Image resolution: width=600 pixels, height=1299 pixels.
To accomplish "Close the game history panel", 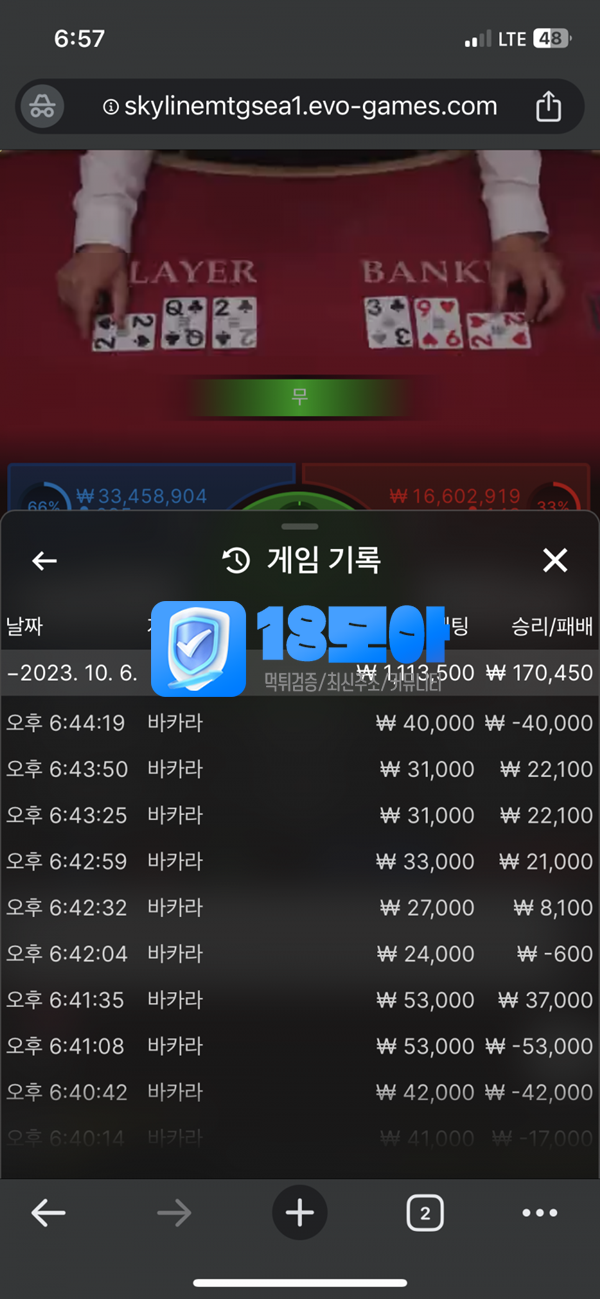I will coord(554,561).
